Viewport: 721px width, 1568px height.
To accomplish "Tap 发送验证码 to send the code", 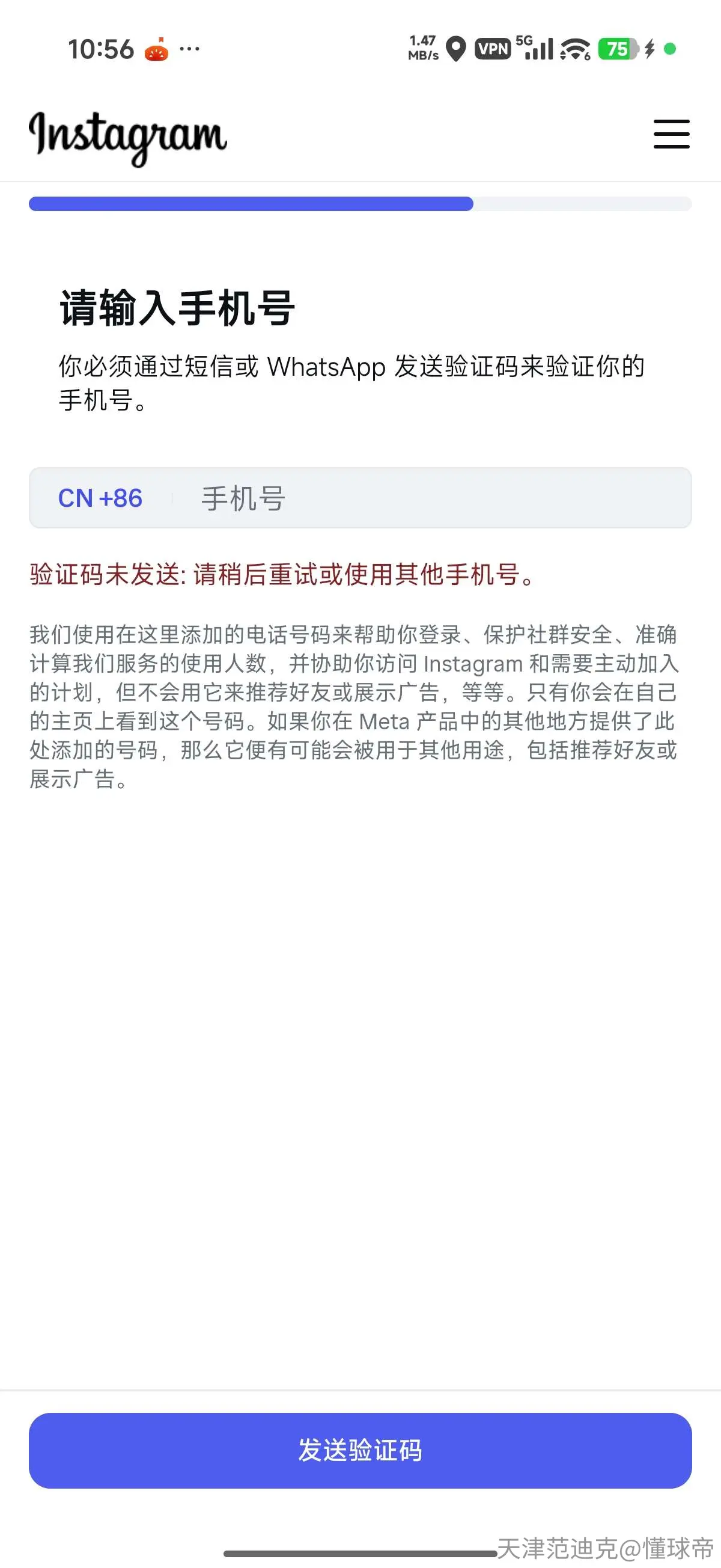I will click(360, 1450).
